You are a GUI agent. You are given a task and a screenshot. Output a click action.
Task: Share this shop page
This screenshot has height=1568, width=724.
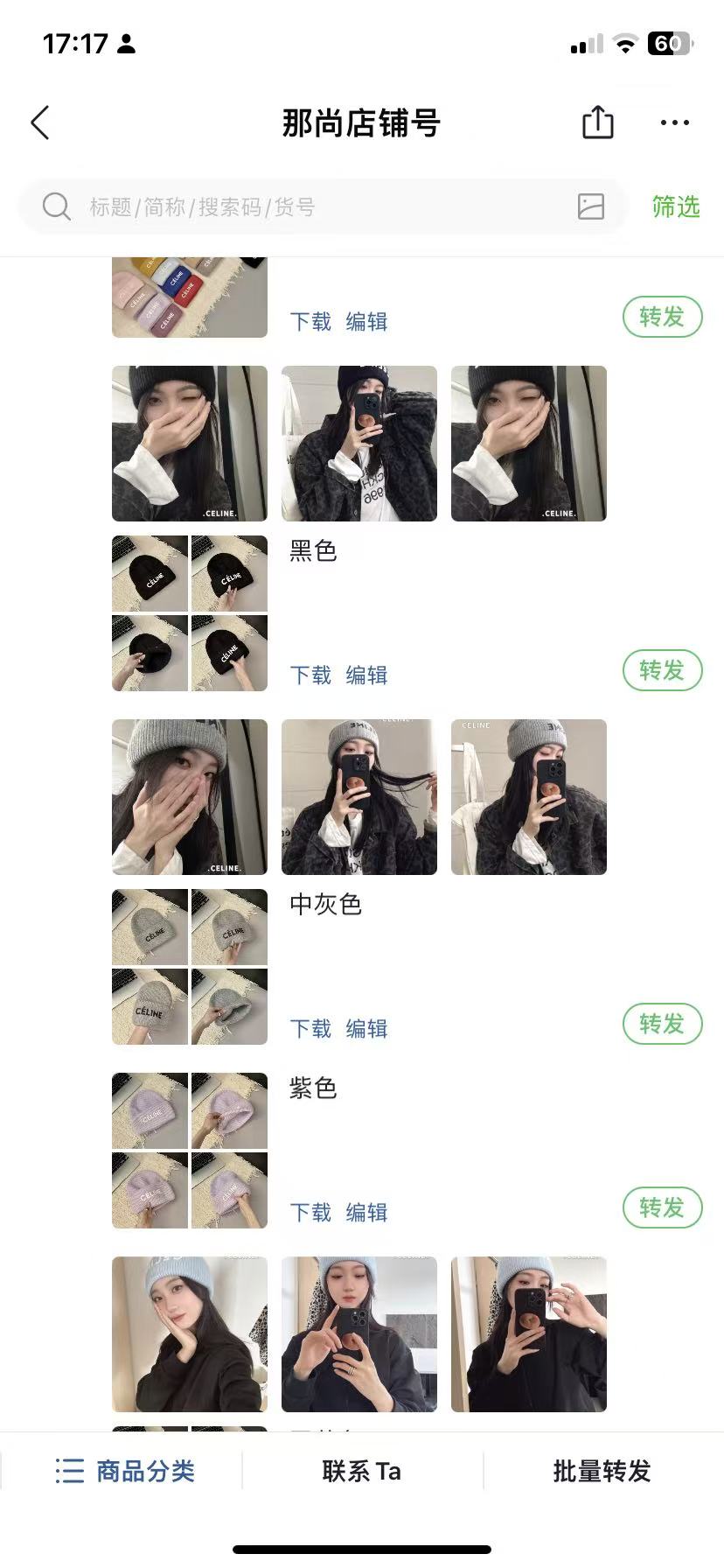pyautogui.click(x=598, y=122)
